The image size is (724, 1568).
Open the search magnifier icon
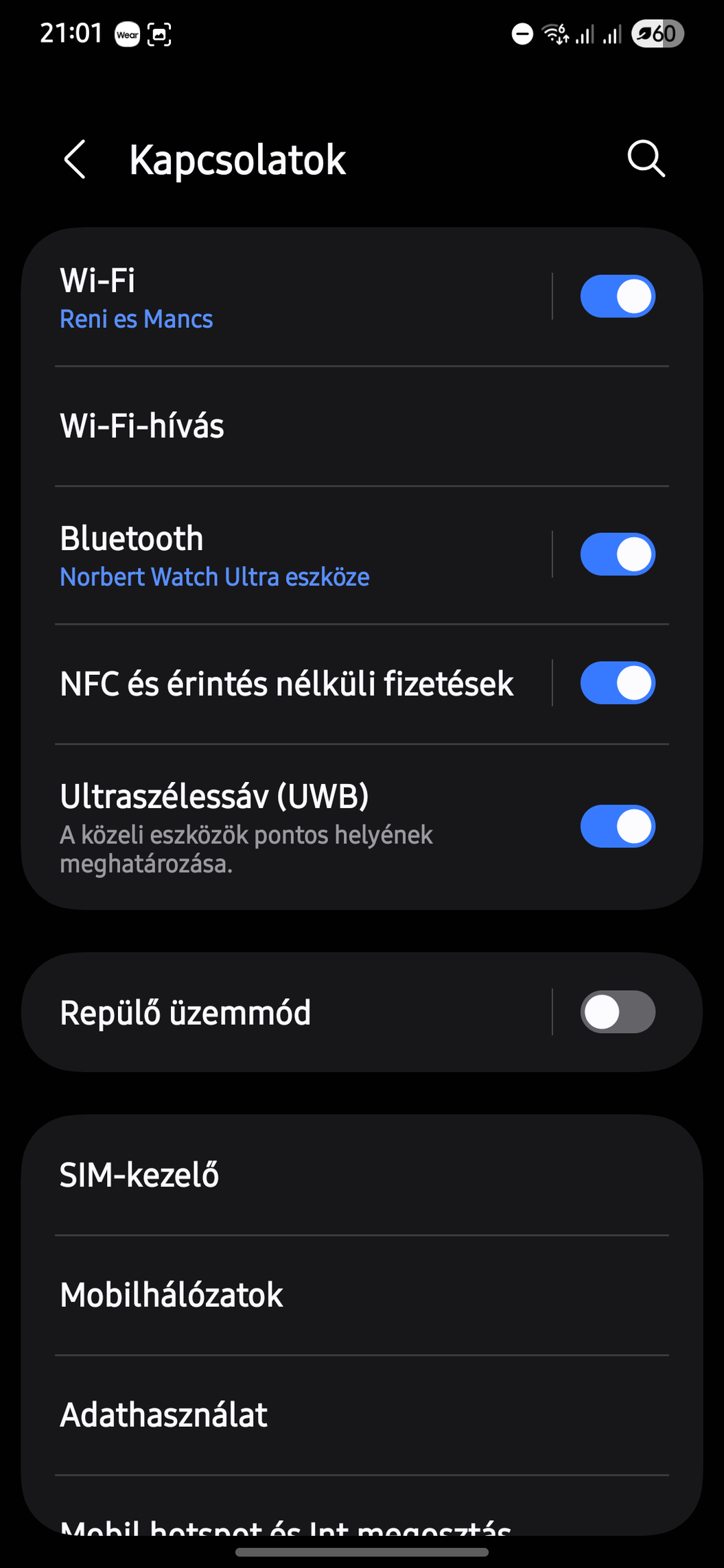646,160
